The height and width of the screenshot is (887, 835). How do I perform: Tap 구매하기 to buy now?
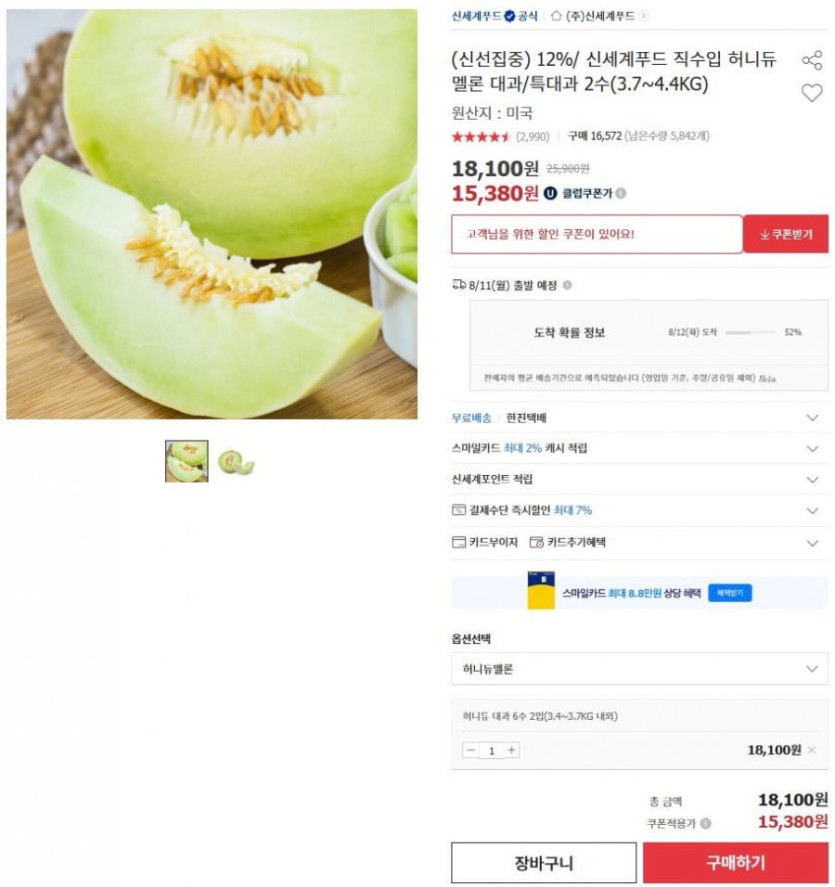point(735,862)
